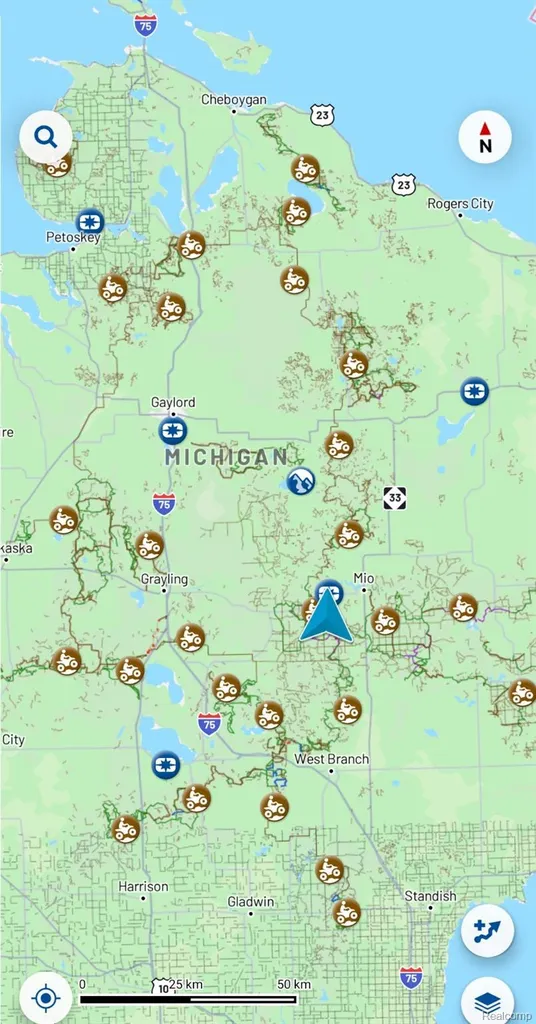536x1024 pixels.
Task: Center map on my location
Action: [x=46, y=999]
